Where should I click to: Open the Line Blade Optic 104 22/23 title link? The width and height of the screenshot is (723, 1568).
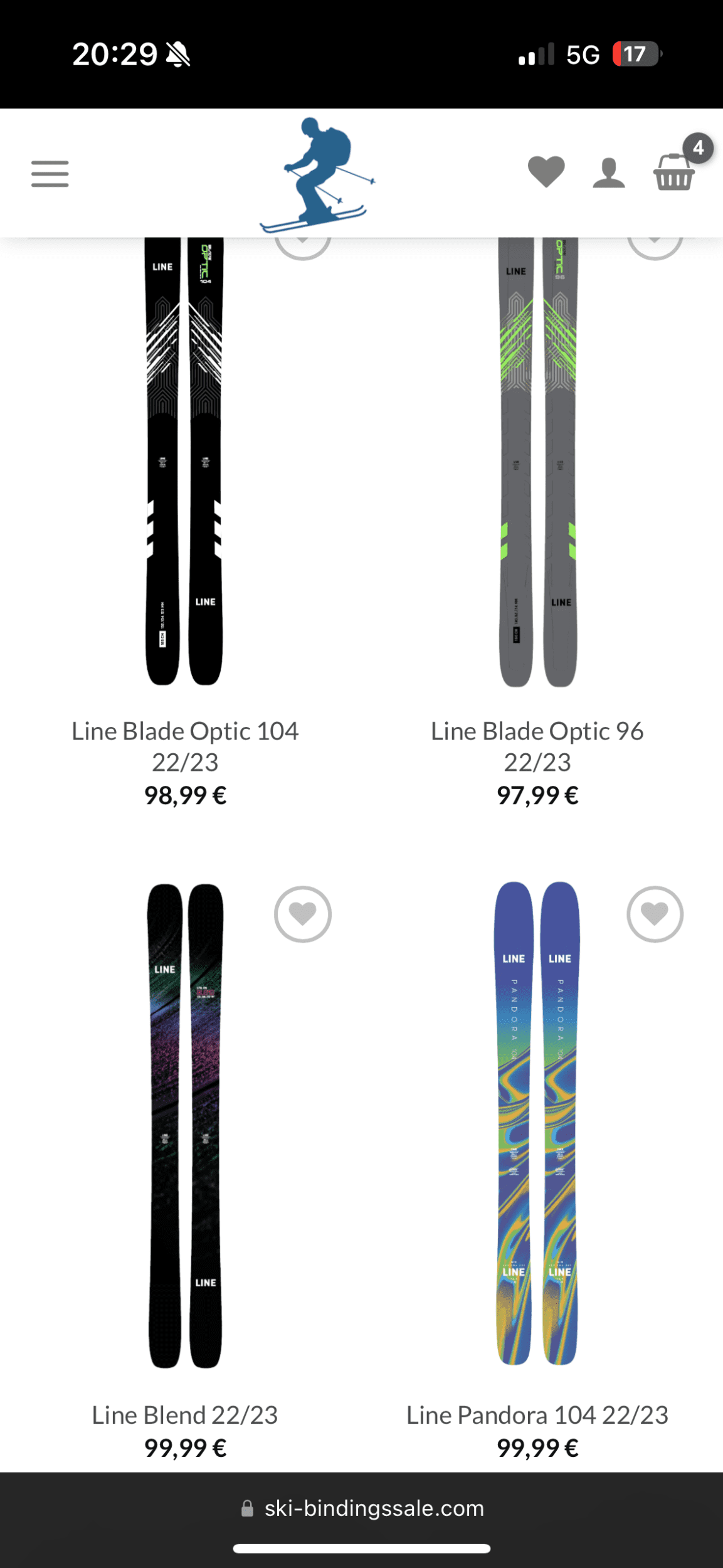[x=185, y=746]
